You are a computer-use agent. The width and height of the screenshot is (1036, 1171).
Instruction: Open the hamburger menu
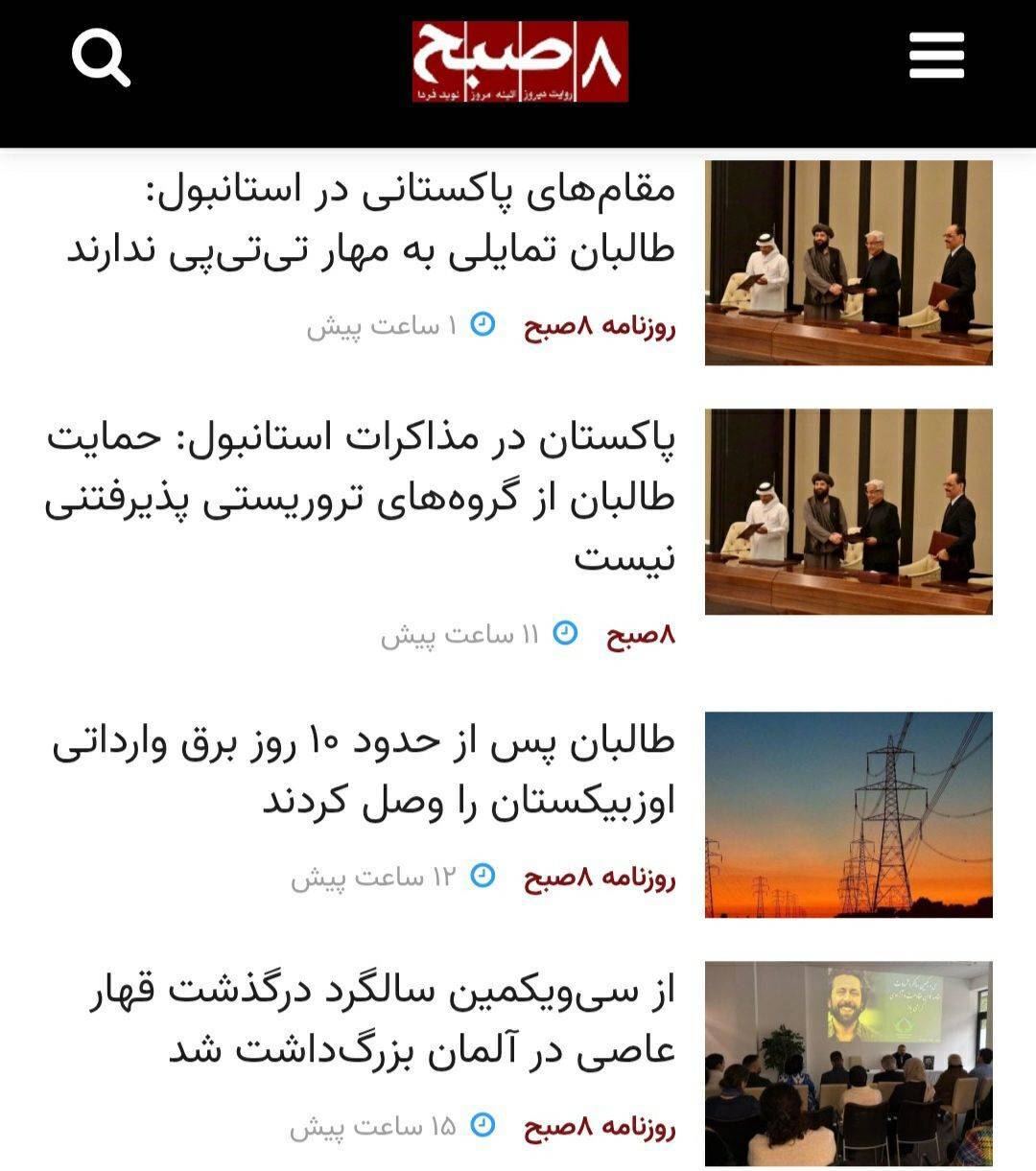point(936,56)
